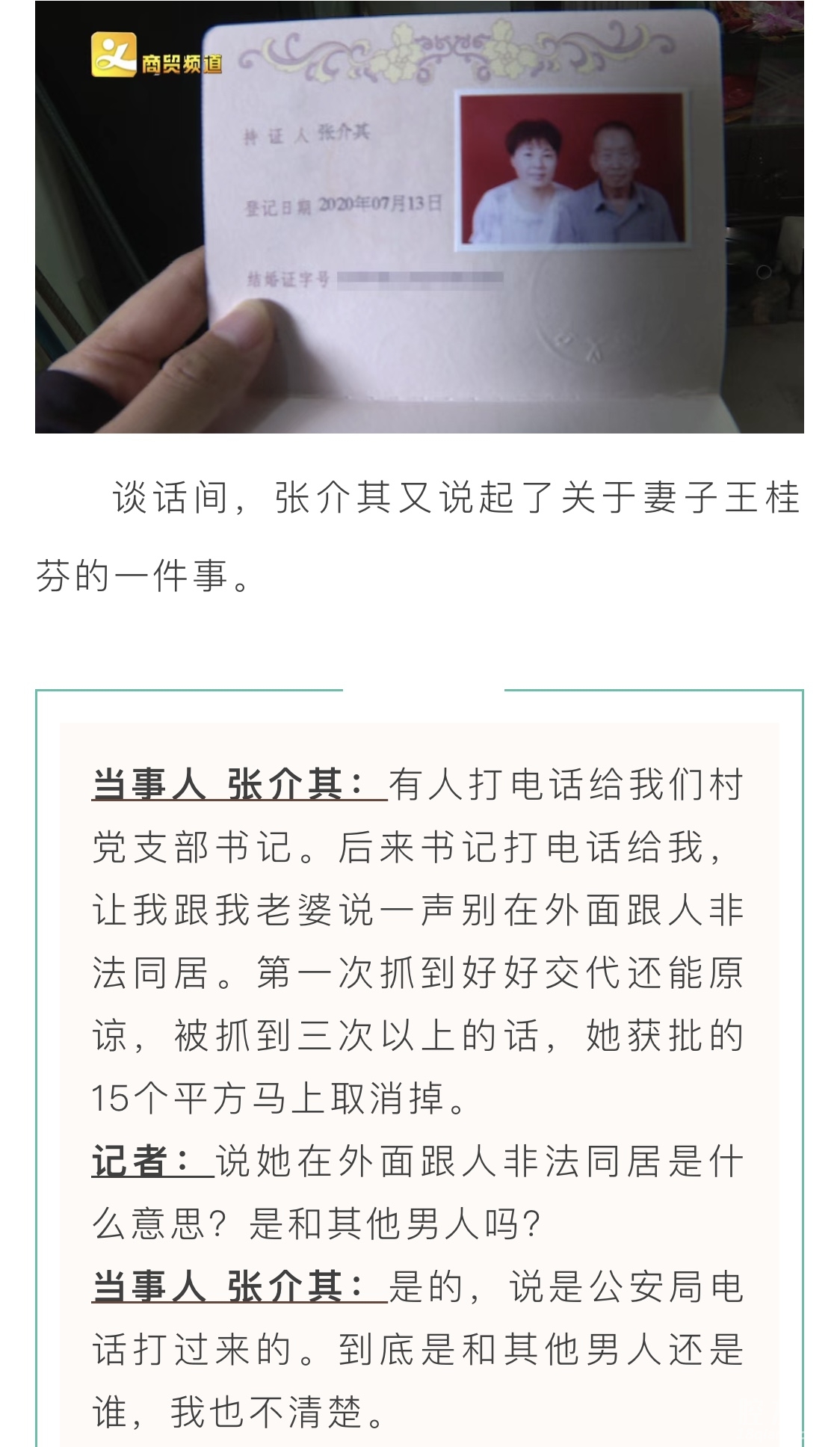The width and height of the screenshot is (840, 1447).
Task: Open the marriage certificate photo full-screen
Action: pos(419,217)
